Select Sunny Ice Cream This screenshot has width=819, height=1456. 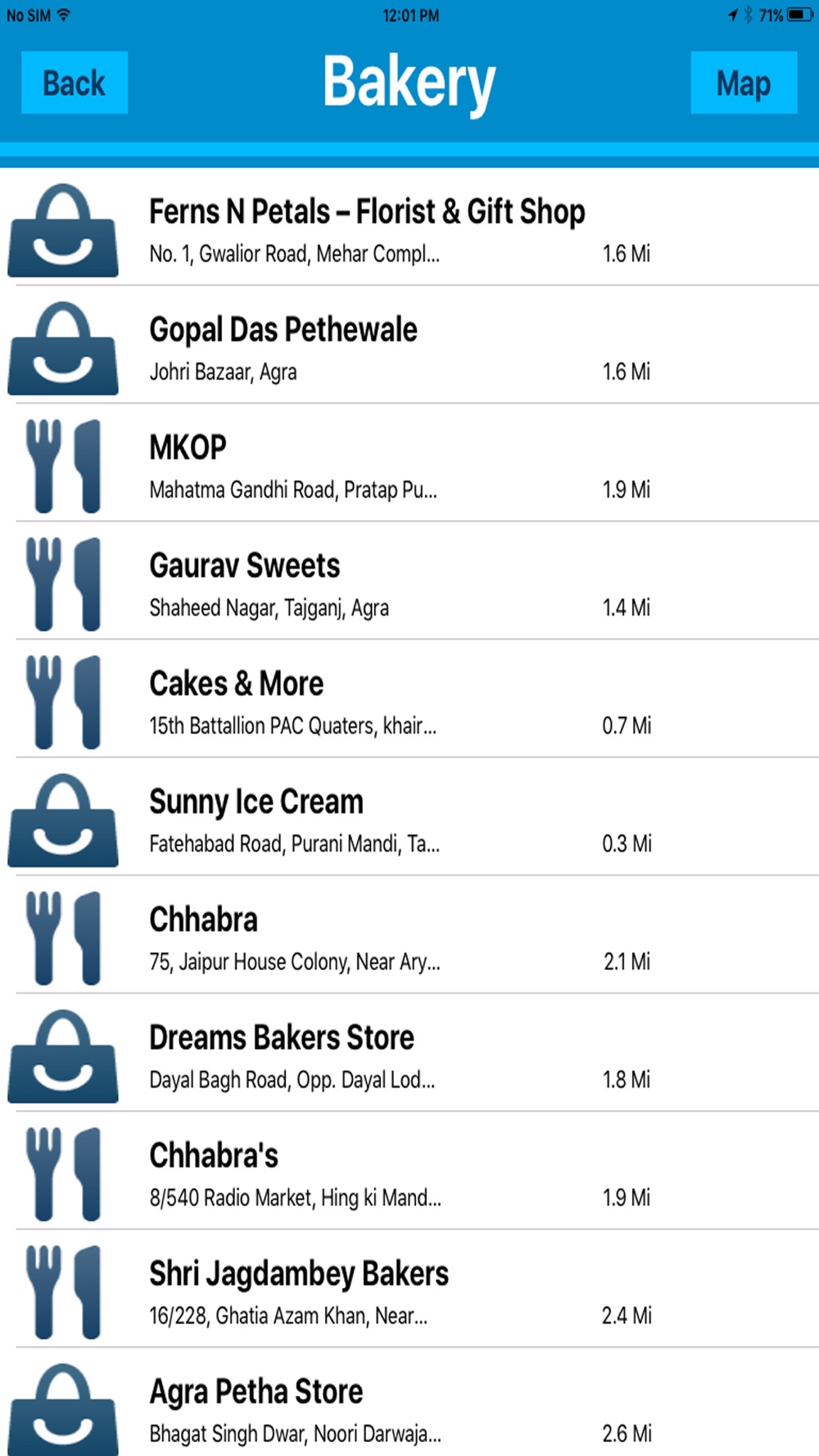(409, 816)
